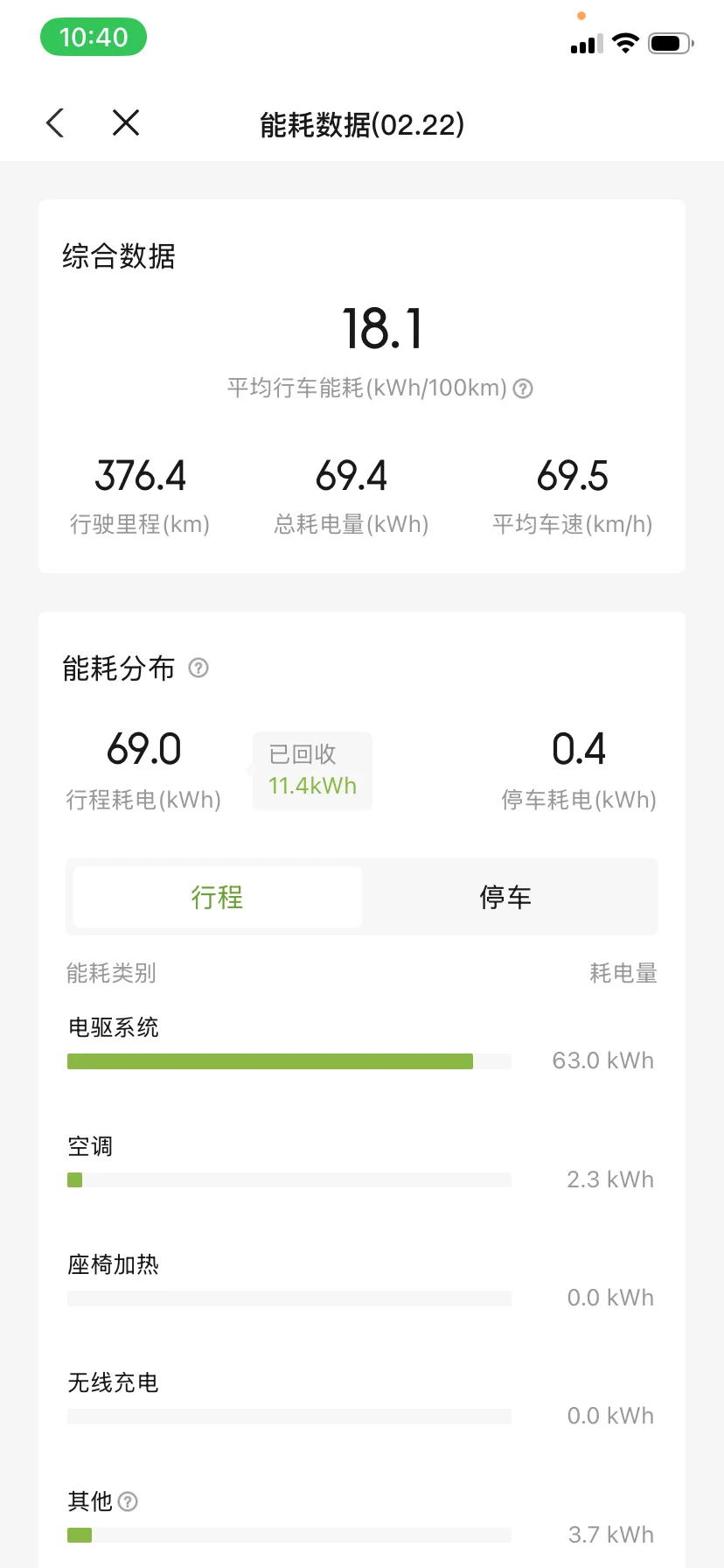Open help for 平均行车能耗
This screenshot has height=1568, width=724.
coord(523,388)
